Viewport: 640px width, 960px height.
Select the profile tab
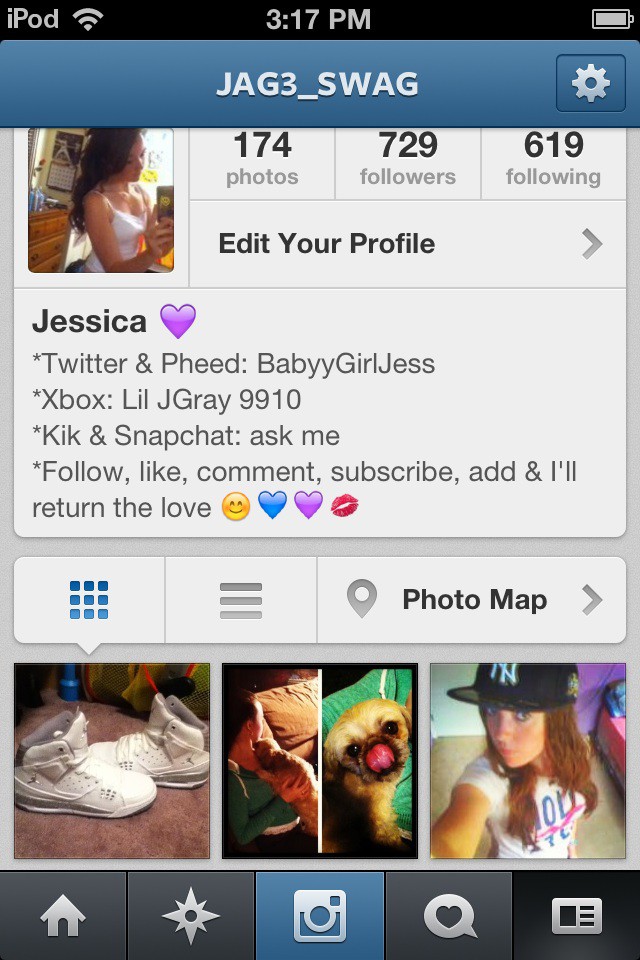(577, 916)
